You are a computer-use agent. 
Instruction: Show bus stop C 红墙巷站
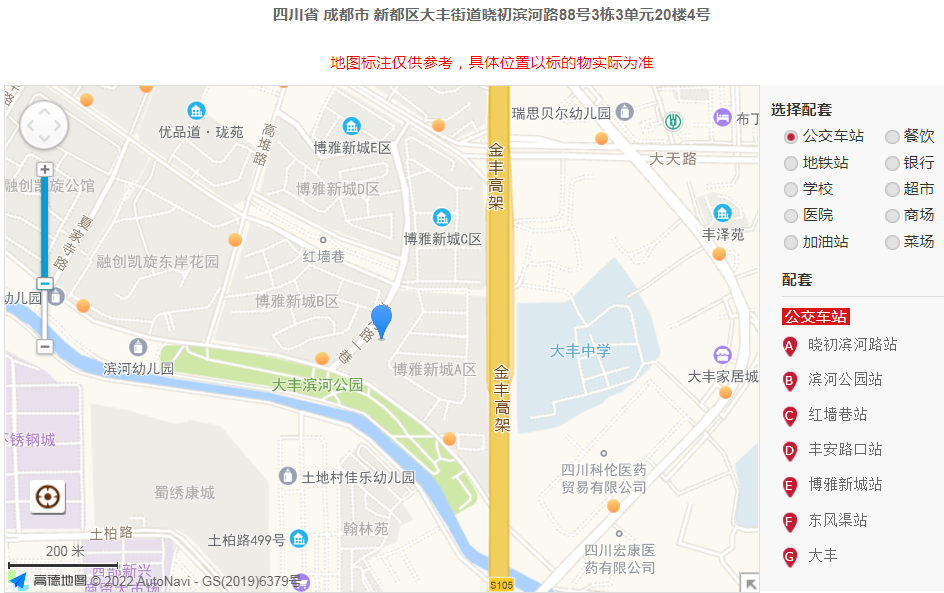coord(837,415)
